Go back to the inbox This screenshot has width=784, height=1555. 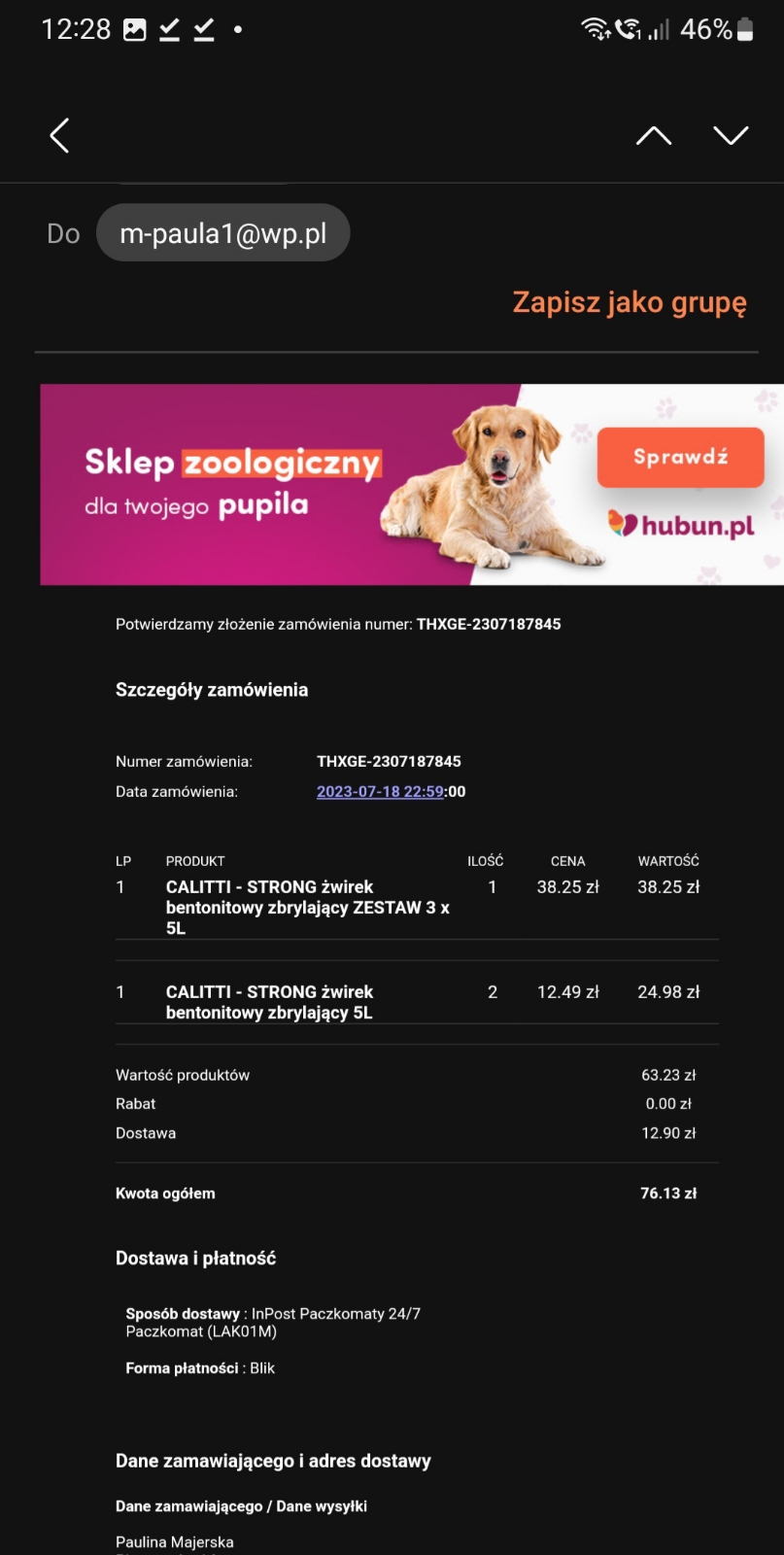60,136
